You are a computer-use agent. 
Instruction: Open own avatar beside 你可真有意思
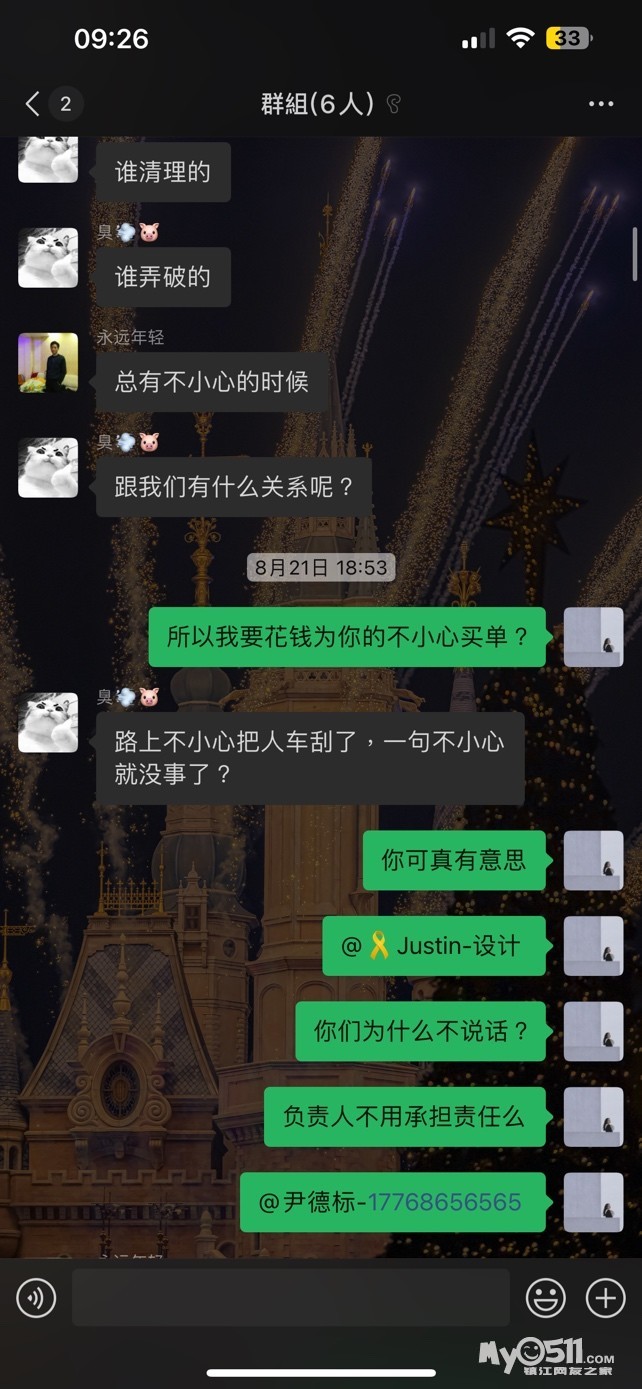pos(593,860)
